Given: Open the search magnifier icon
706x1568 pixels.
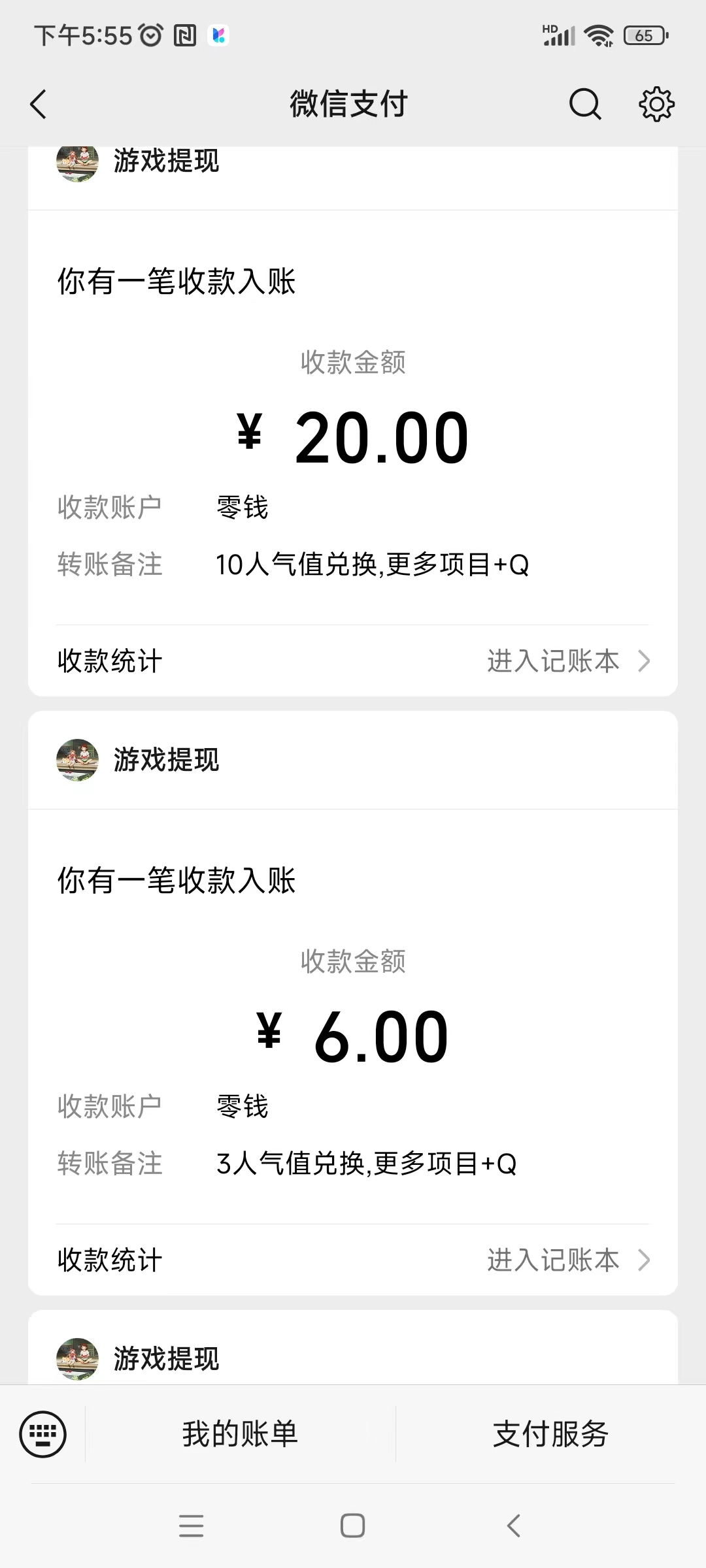Looking at the screenshot, I should pyautogui.click(x=584, y=105).
